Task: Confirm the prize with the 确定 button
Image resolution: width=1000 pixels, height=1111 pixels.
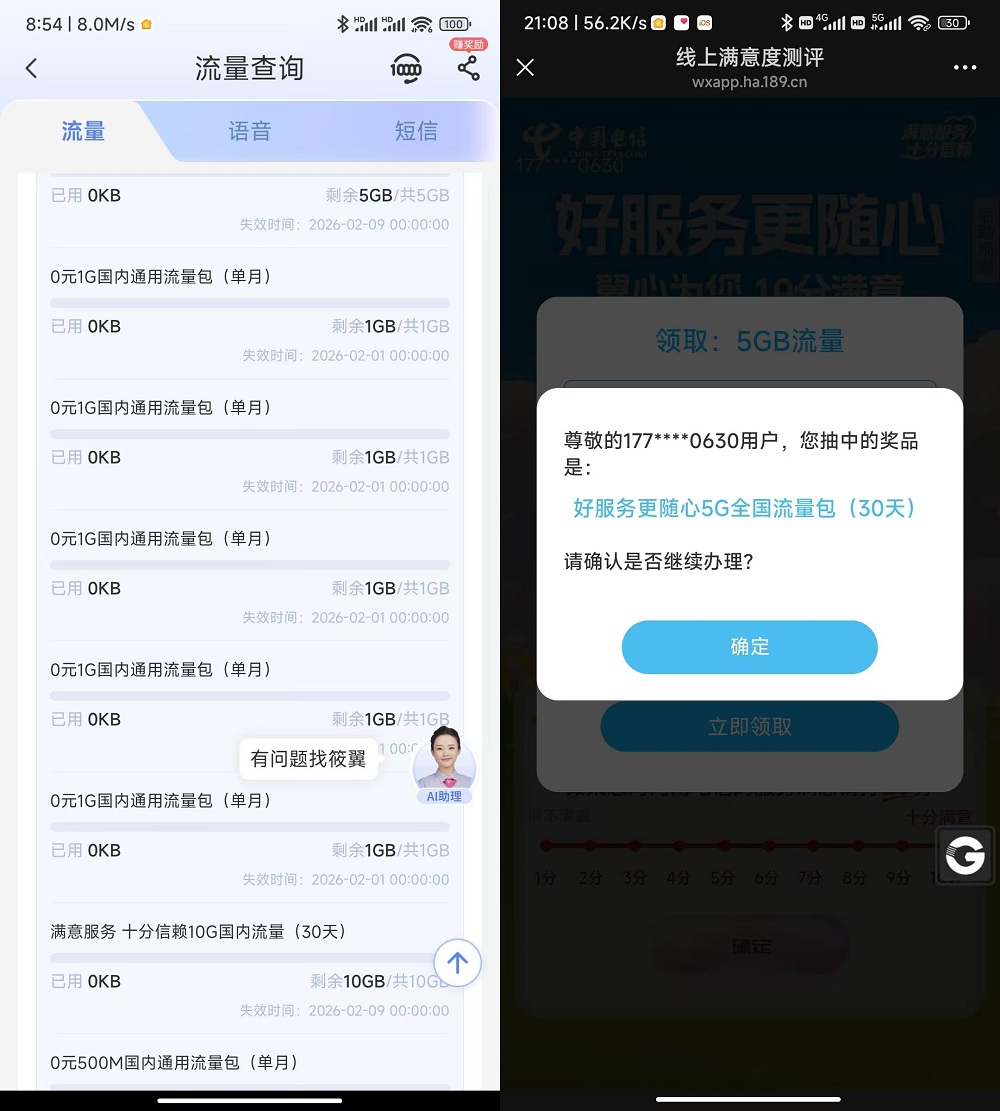Action: point(749,647)
